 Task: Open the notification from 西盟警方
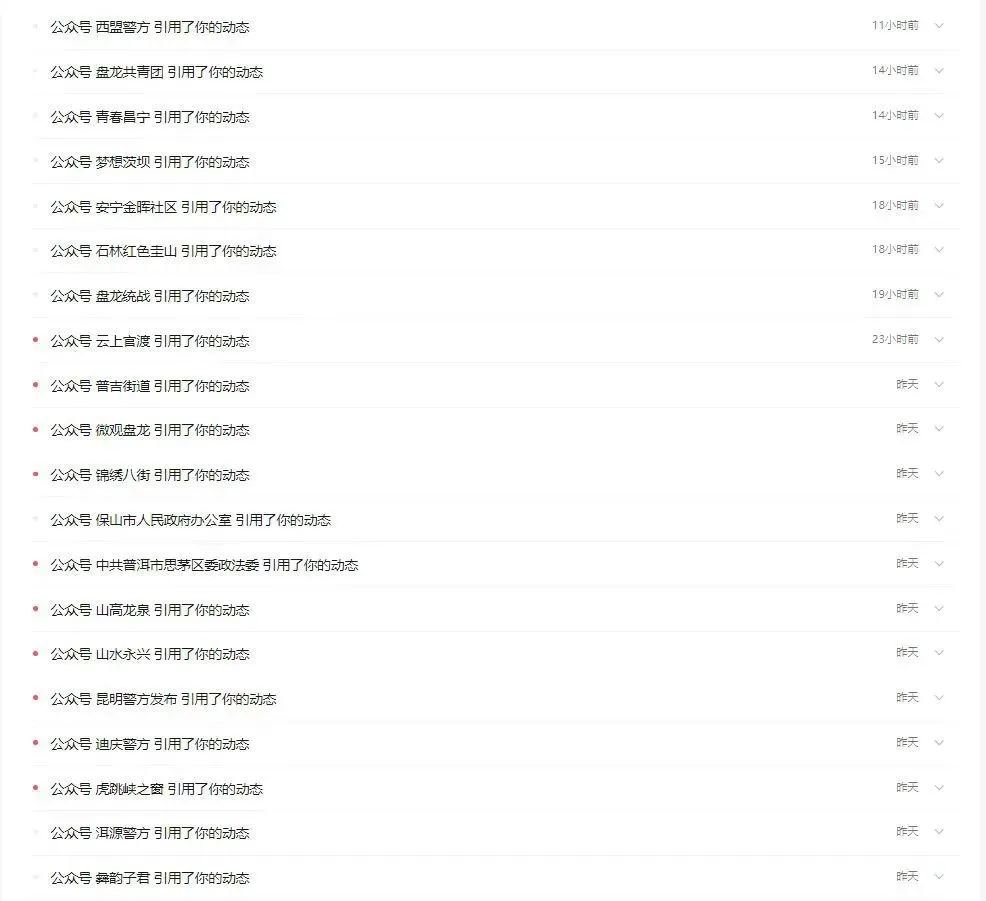tap(150, 27)
